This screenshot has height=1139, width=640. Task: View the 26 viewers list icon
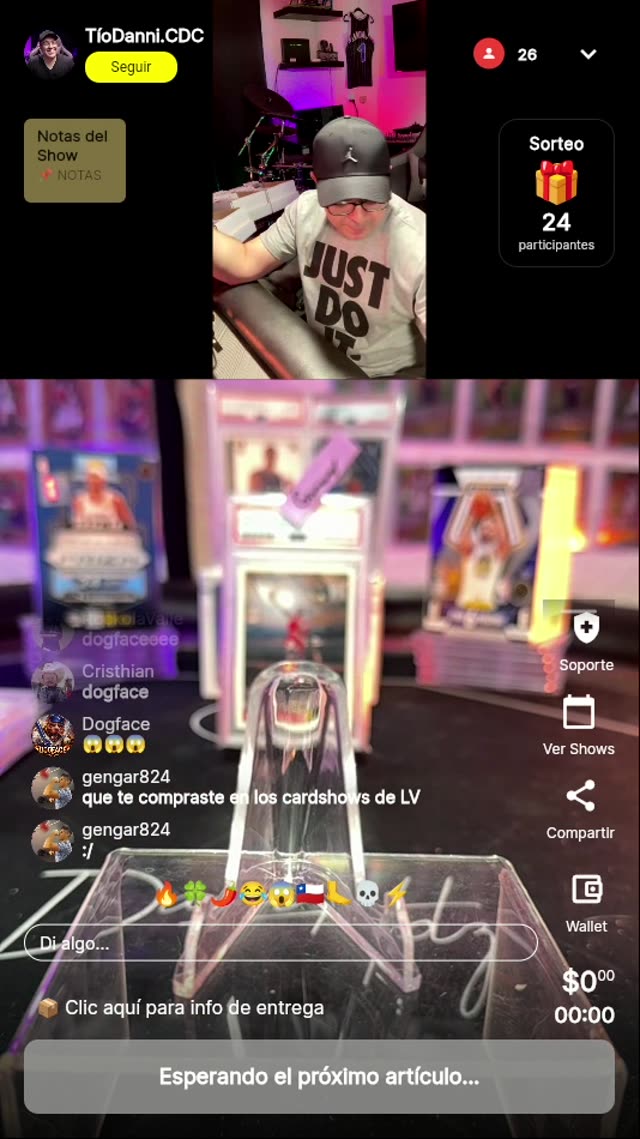[488, 54]
